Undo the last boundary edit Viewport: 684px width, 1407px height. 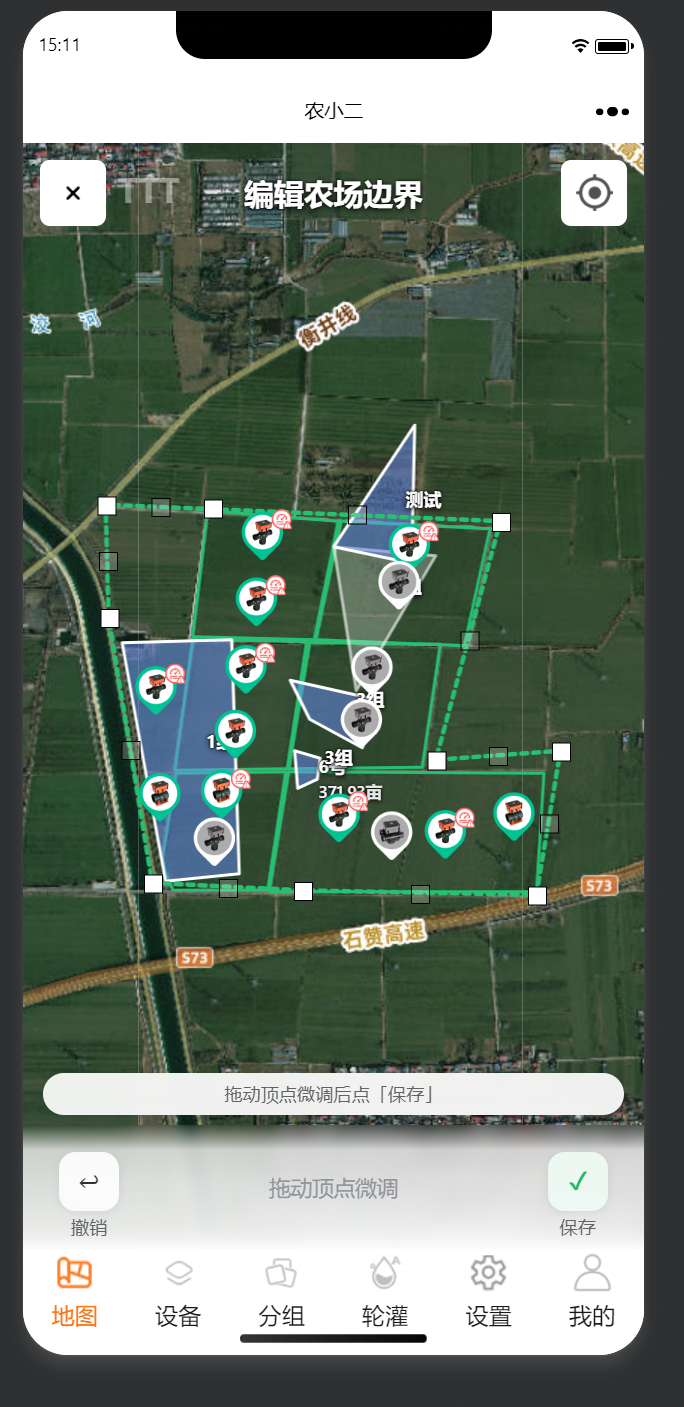89,1181
